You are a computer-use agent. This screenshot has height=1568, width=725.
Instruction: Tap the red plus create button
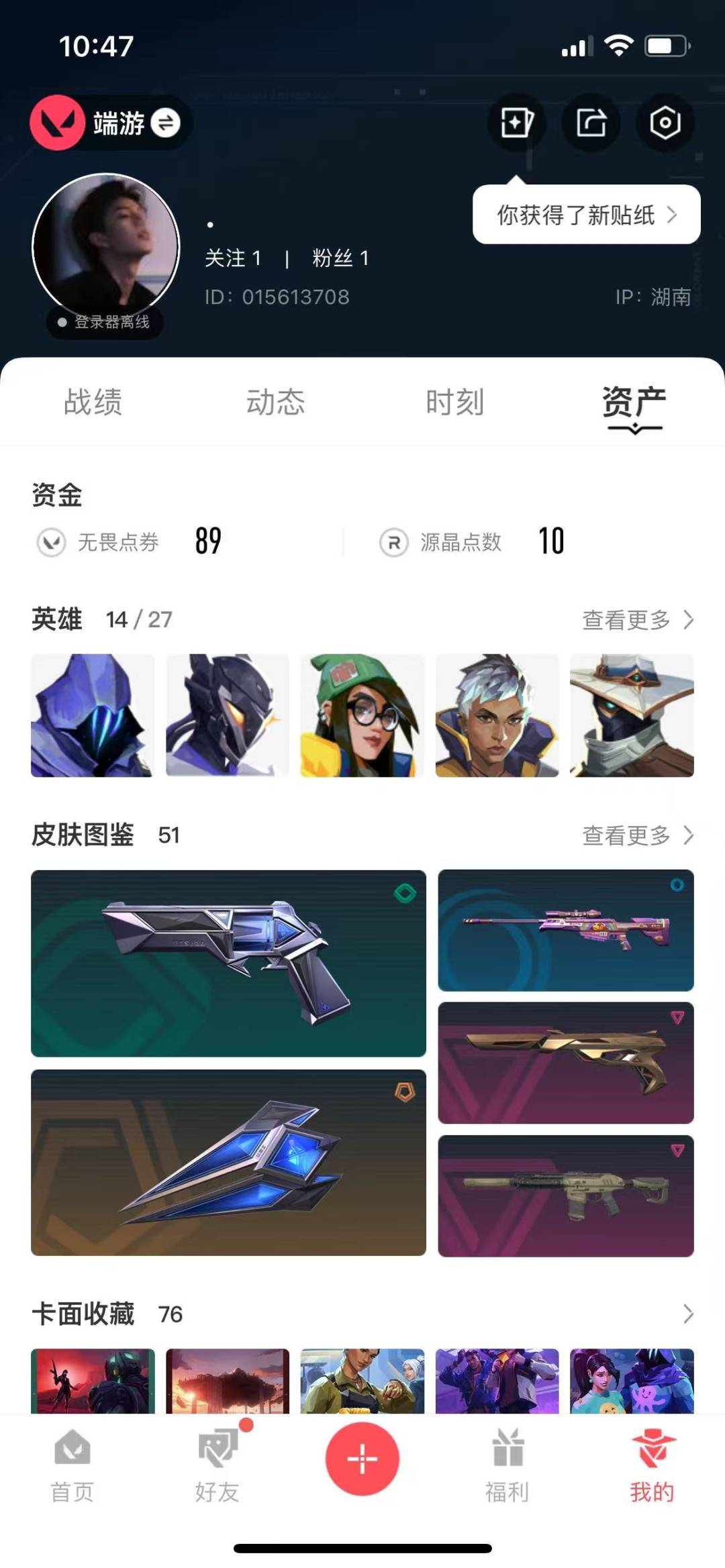362,1459
